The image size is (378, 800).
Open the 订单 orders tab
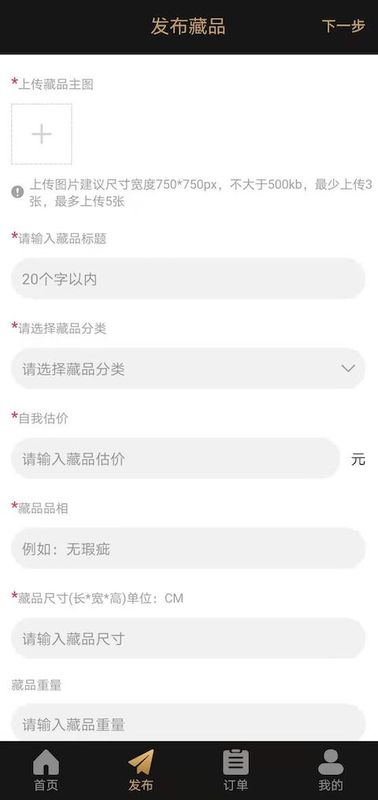[x=236, y=770]
